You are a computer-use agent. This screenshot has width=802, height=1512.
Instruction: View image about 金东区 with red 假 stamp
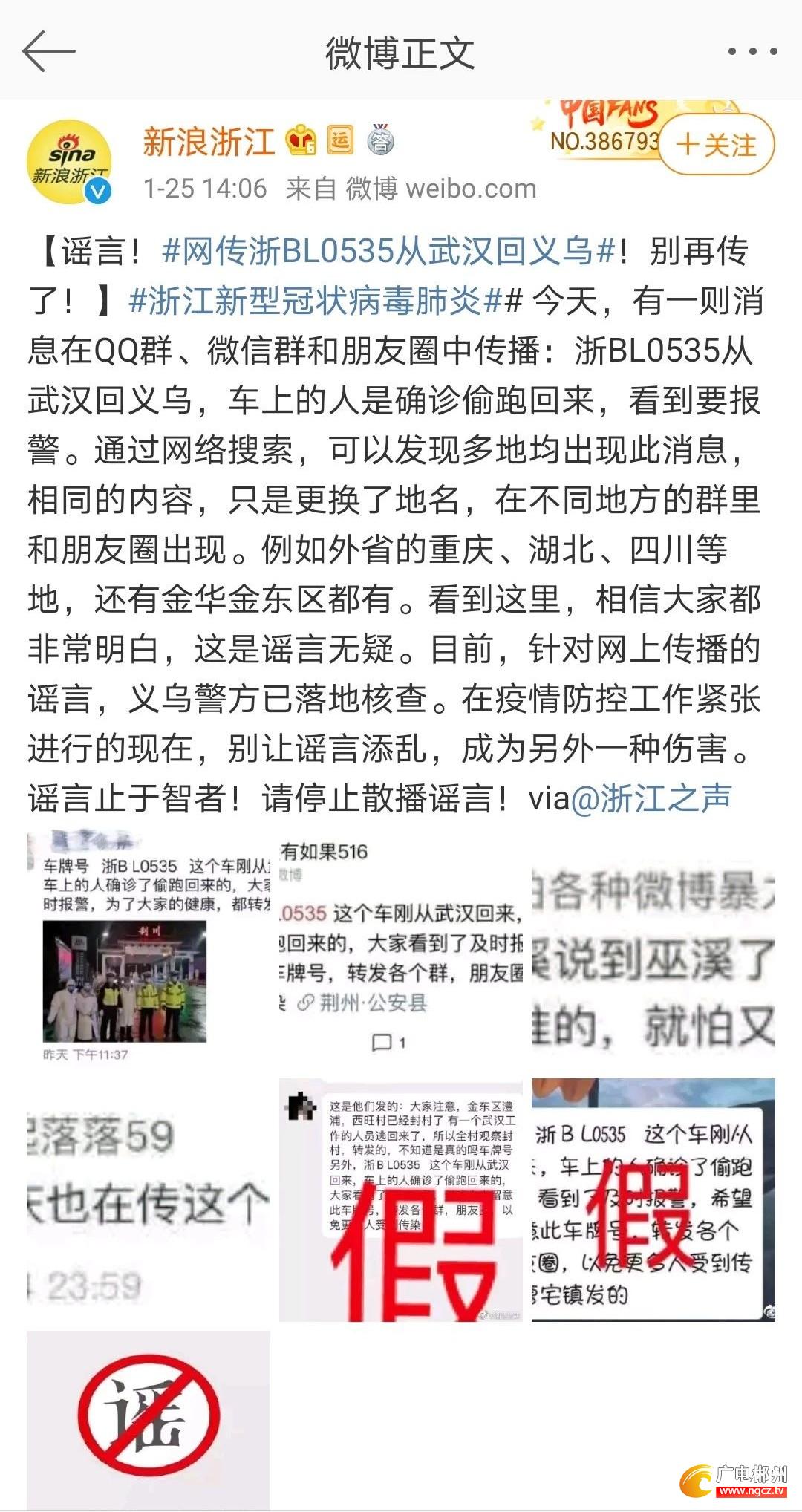coord(400,1200)
